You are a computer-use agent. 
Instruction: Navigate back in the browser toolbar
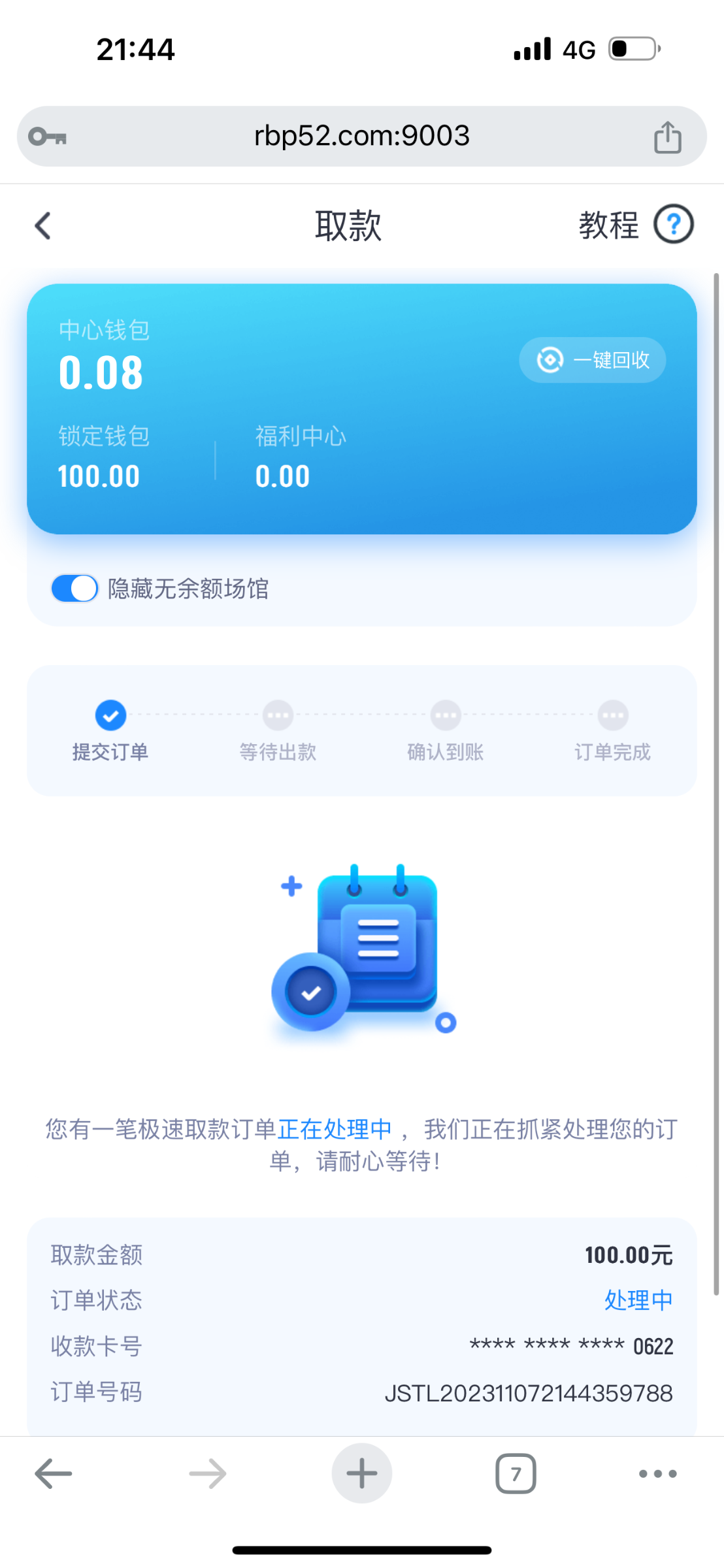(x=54, y=1473)
